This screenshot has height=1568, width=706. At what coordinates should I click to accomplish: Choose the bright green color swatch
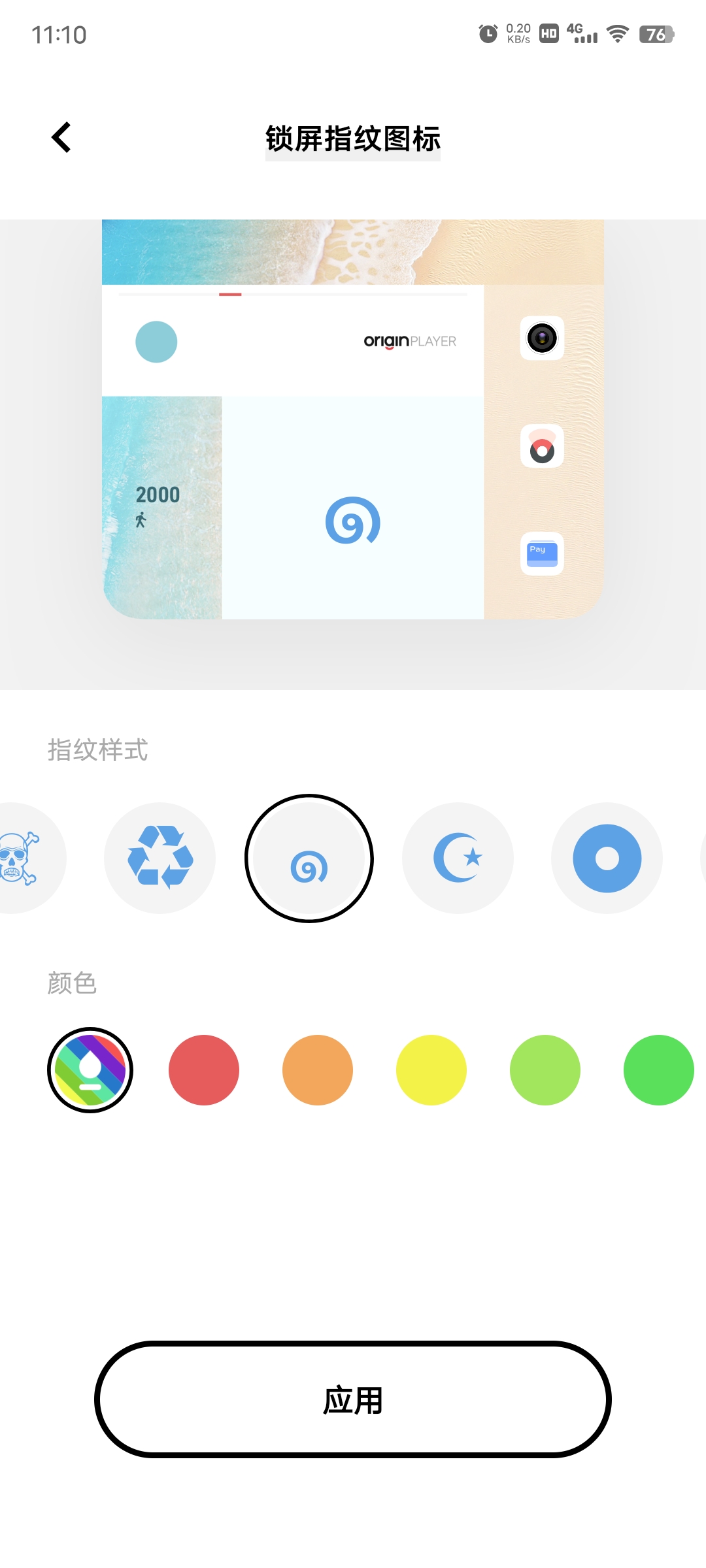point(658,1070)
